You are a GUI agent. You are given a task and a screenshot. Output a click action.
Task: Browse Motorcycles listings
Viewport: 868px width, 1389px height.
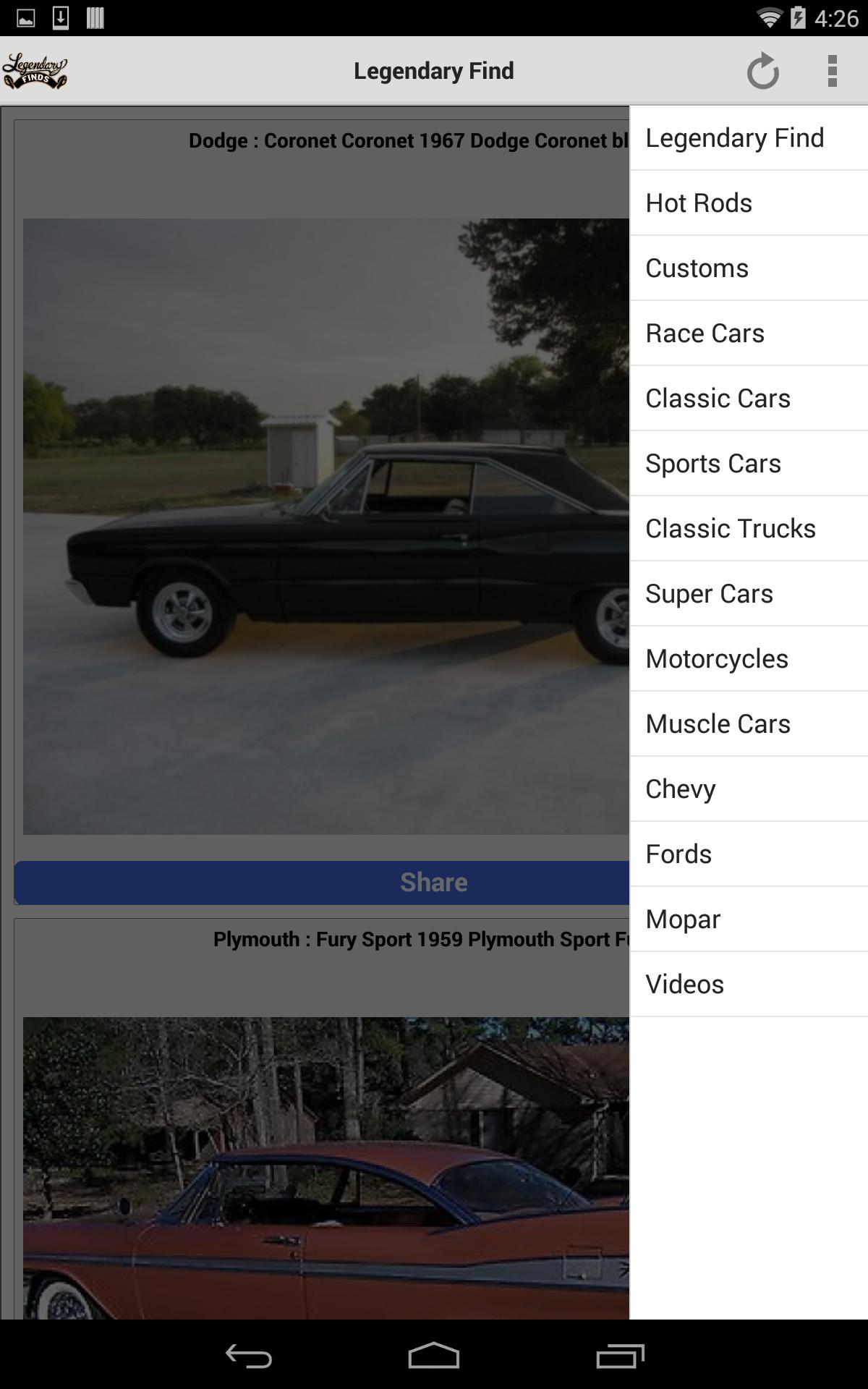(x=749, y=659)
